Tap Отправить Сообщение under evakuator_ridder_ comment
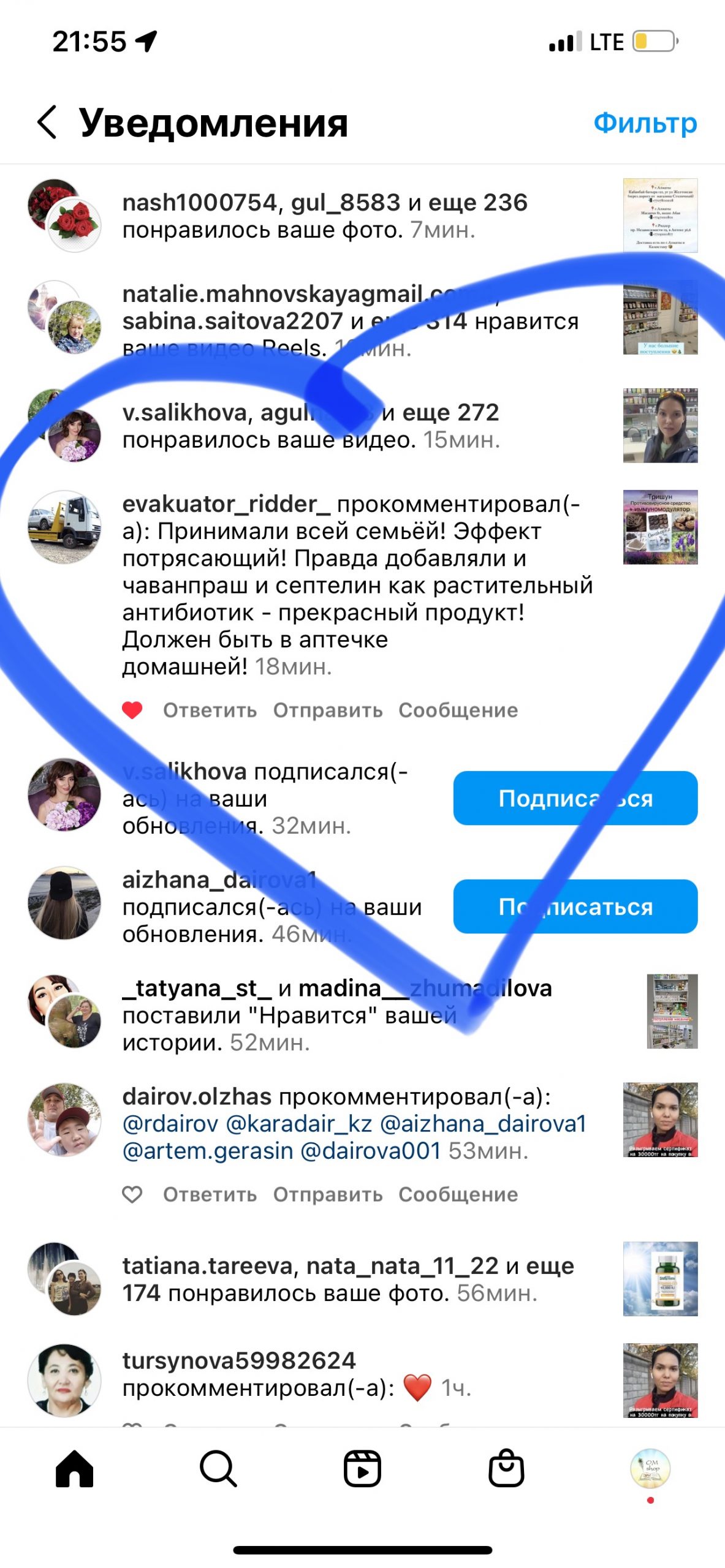Screen dimensions: 725x1568 pos(395,710)
